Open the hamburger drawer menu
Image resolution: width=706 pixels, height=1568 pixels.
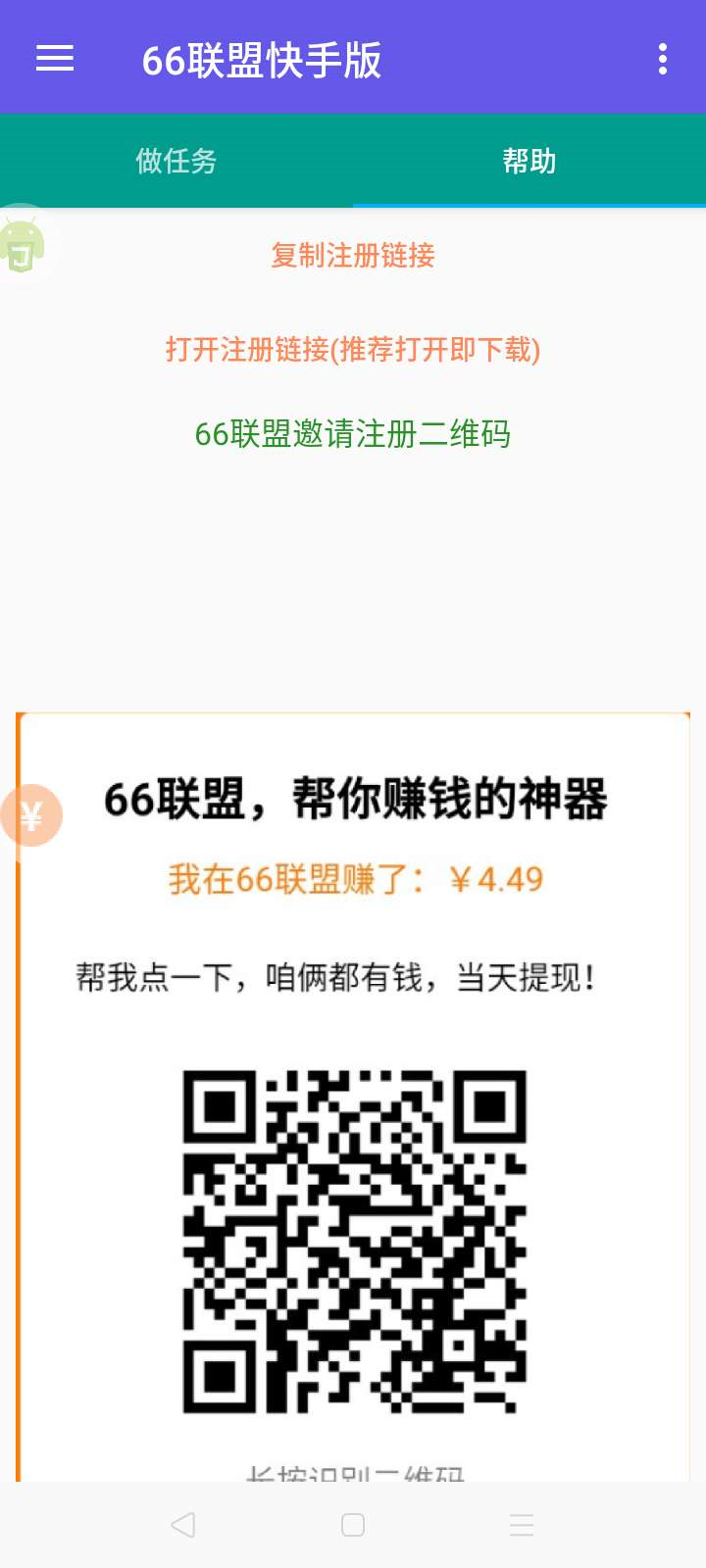(55, 59)
